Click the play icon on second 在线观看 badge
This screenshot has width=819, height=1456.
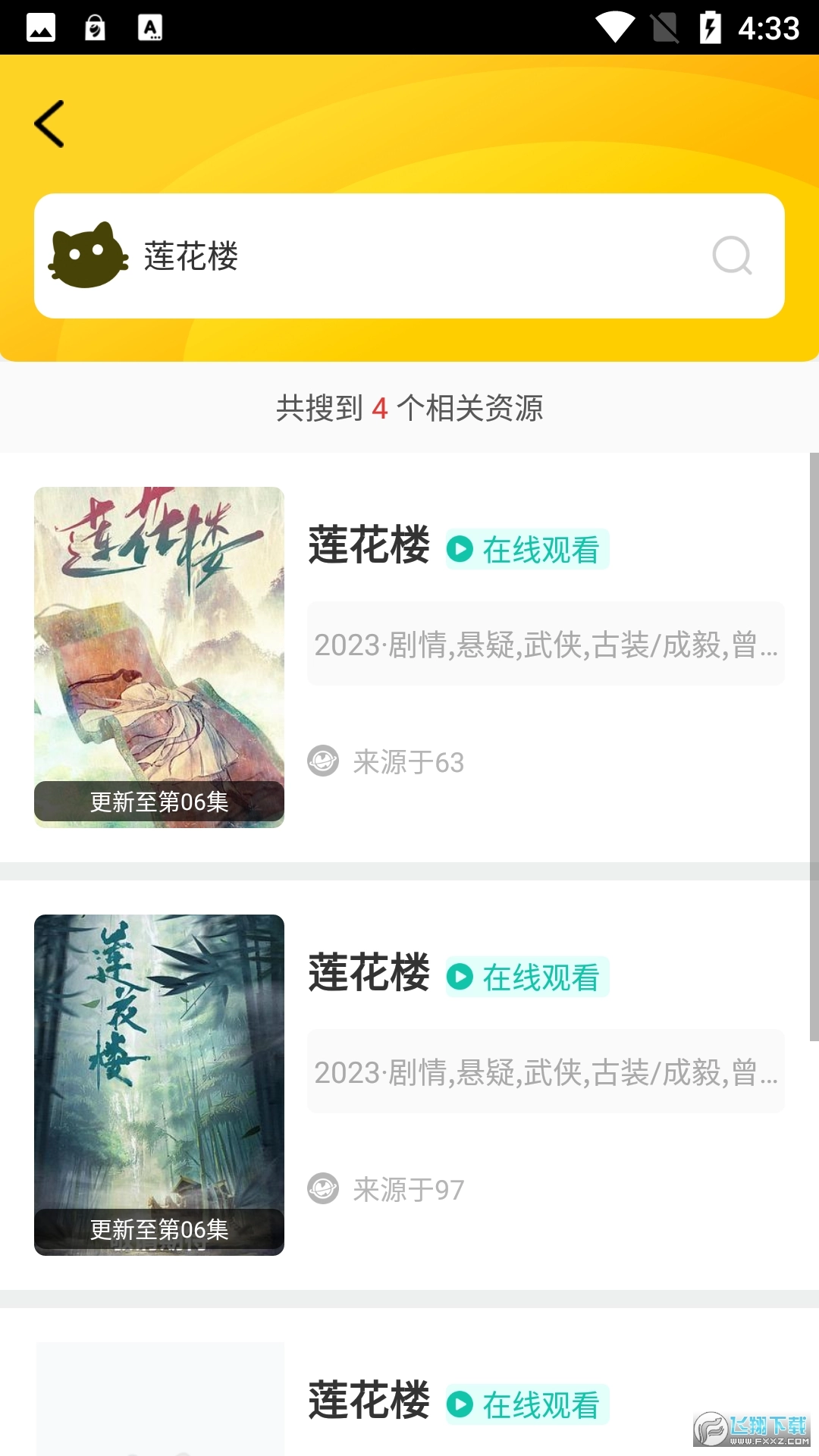[460, 977]
